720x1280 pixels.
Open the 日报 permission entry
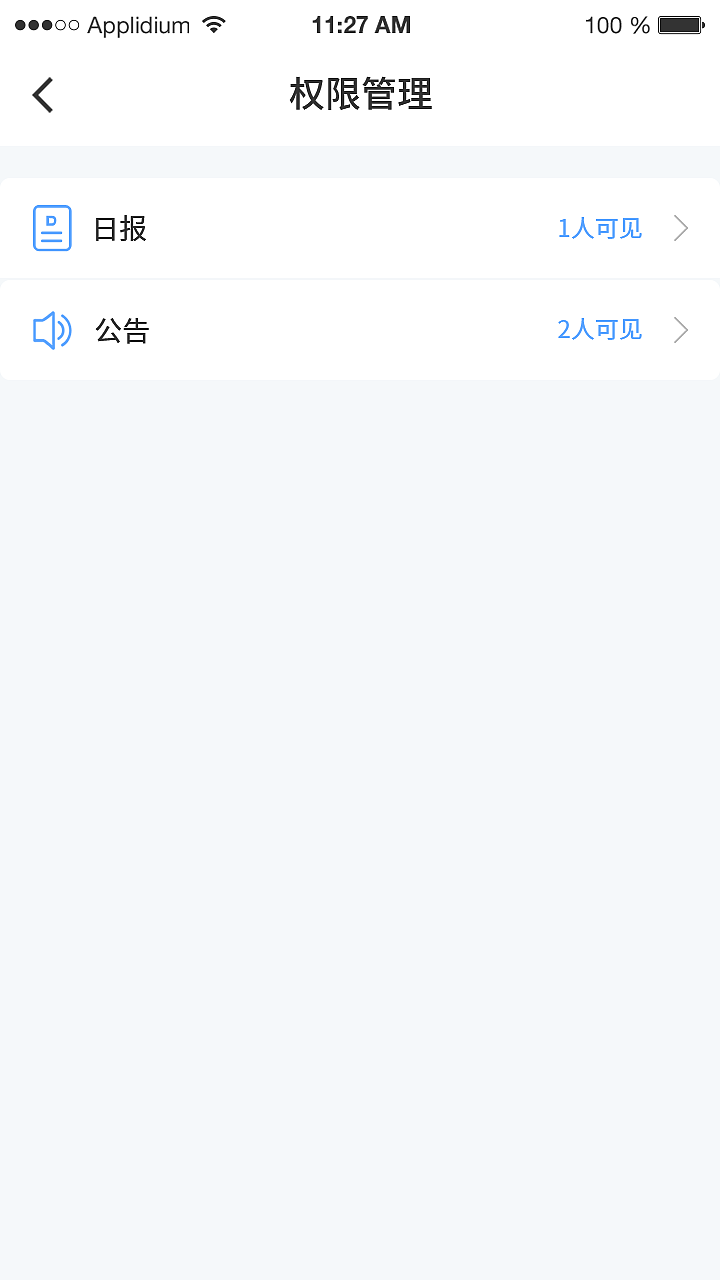coord(360,228)
